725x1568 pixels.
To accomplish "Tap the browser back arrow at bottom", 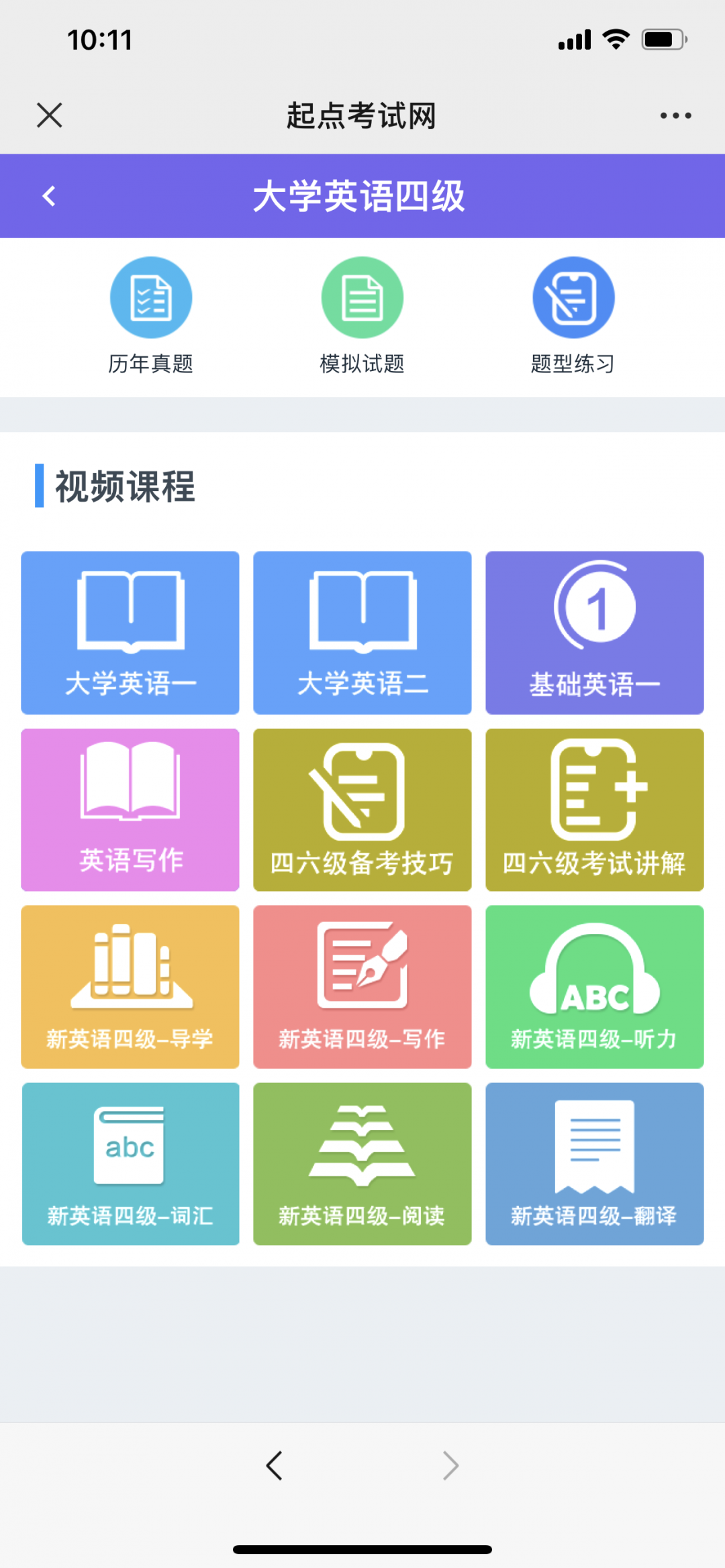I will click(x=274, y=1465).
